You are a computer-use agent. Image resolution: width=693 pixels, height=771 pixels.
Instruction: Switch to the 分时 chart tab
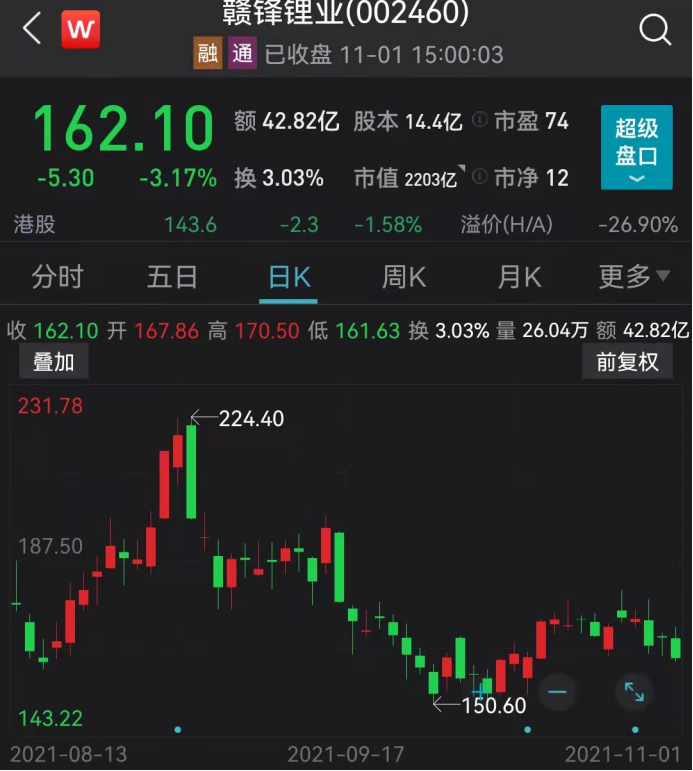click(x=57, y=276)
